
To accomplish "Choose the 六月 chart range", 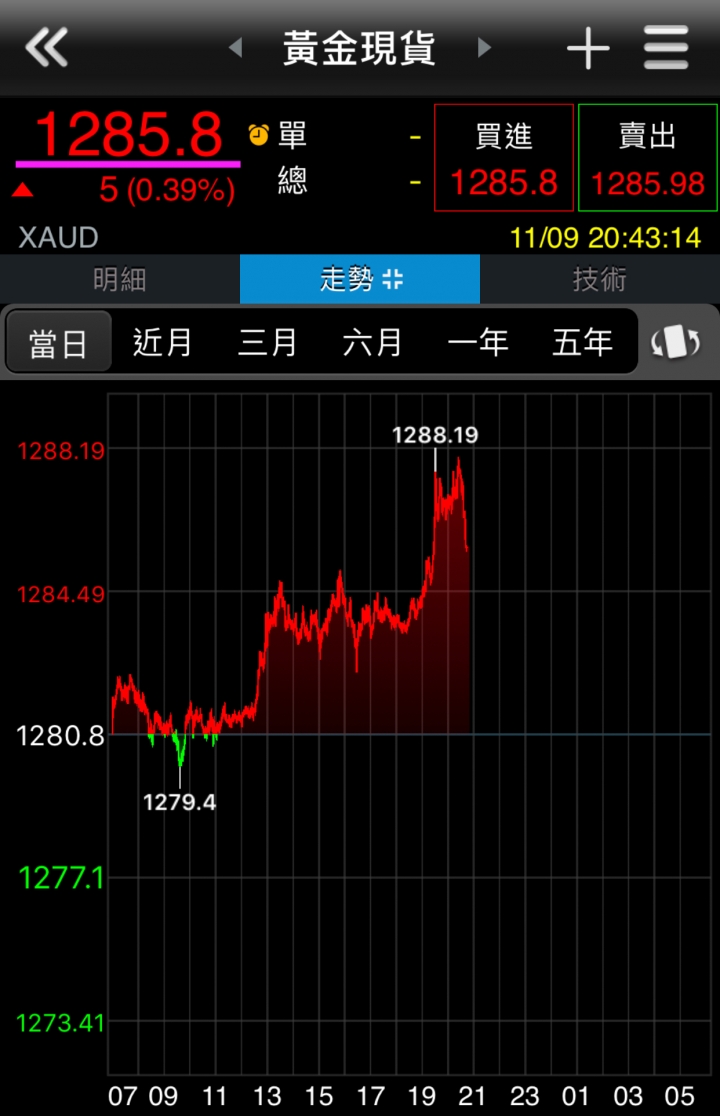I will 373,342.
